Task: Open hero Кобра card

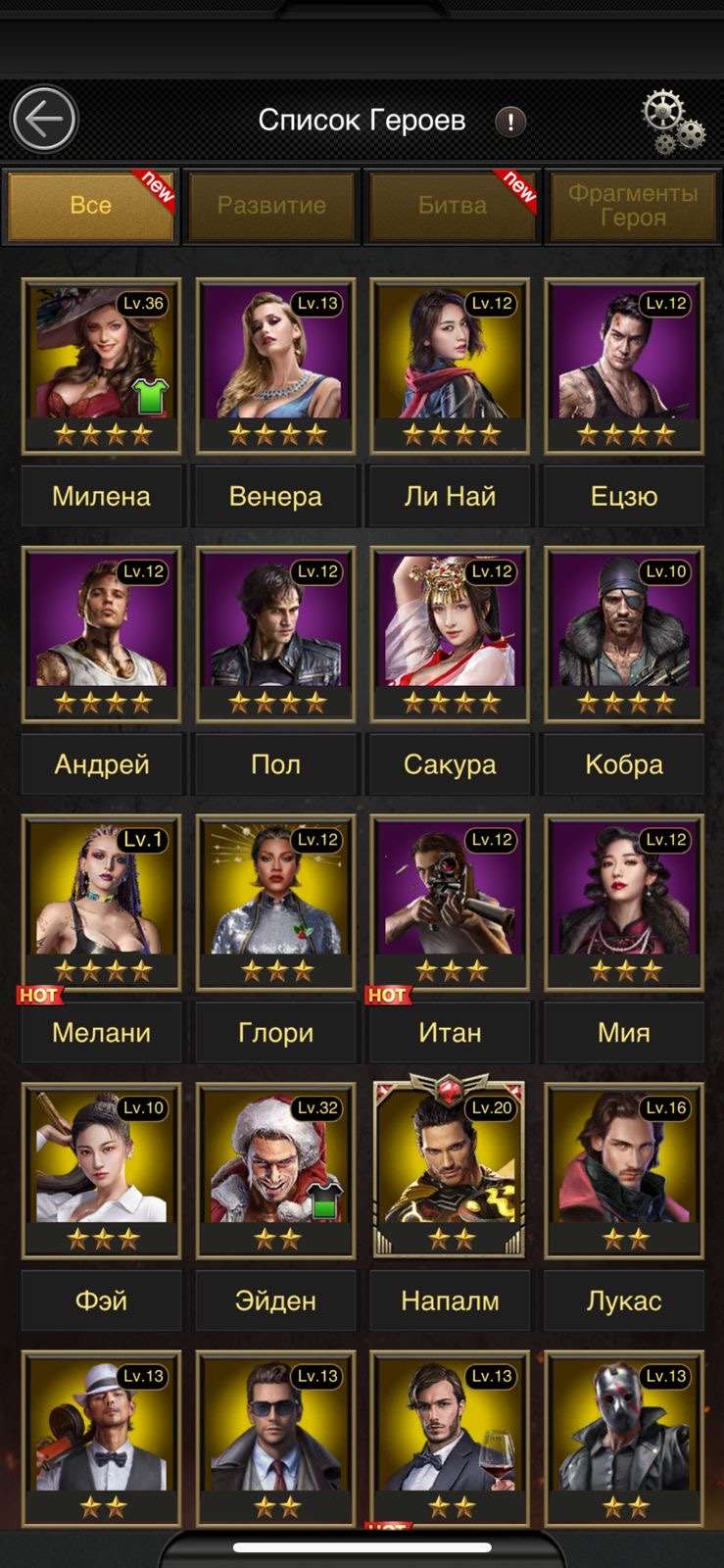Action: point(624,633)
